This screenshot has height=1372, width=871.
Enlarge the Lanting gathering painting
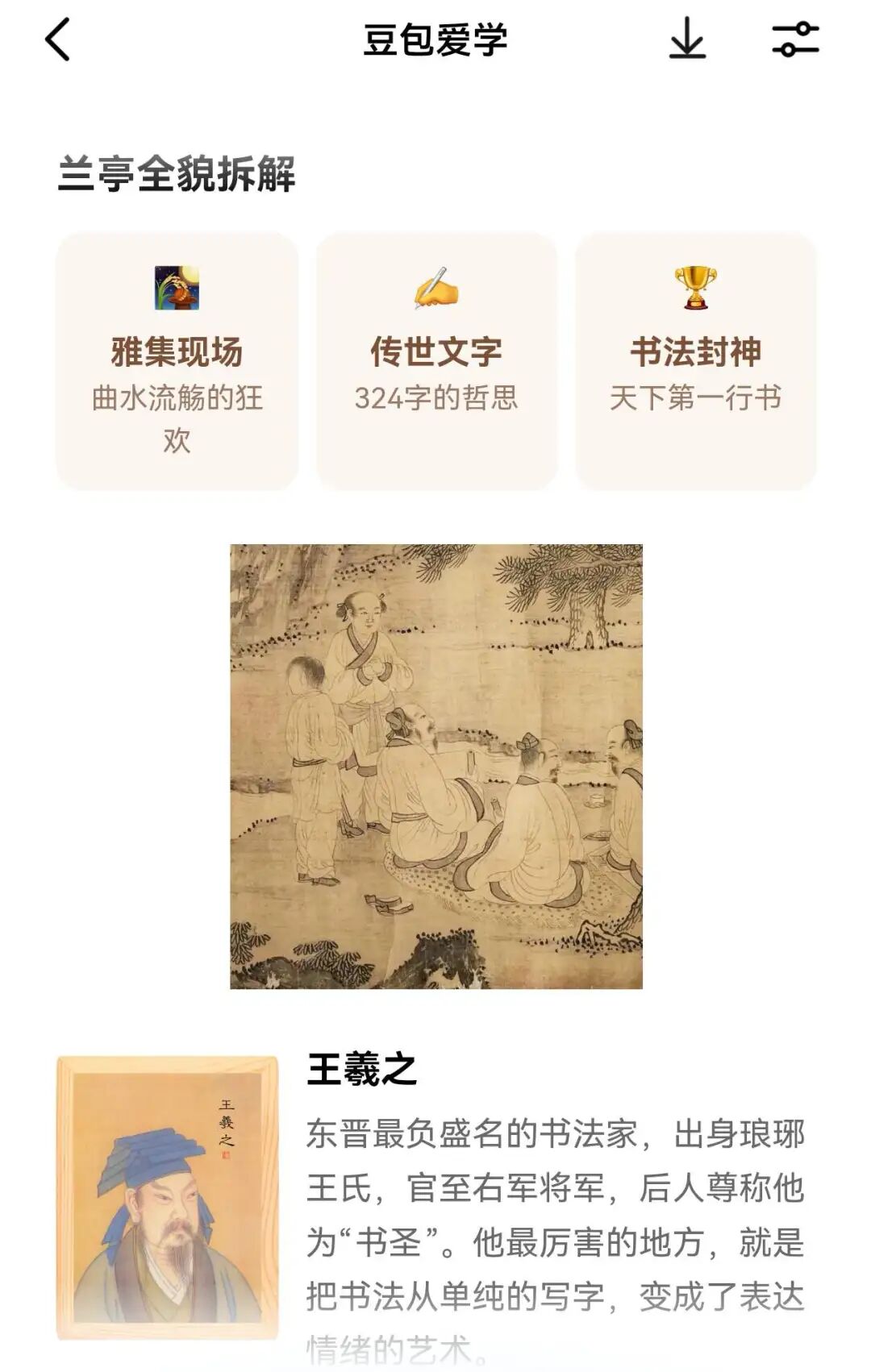[436, 766]
